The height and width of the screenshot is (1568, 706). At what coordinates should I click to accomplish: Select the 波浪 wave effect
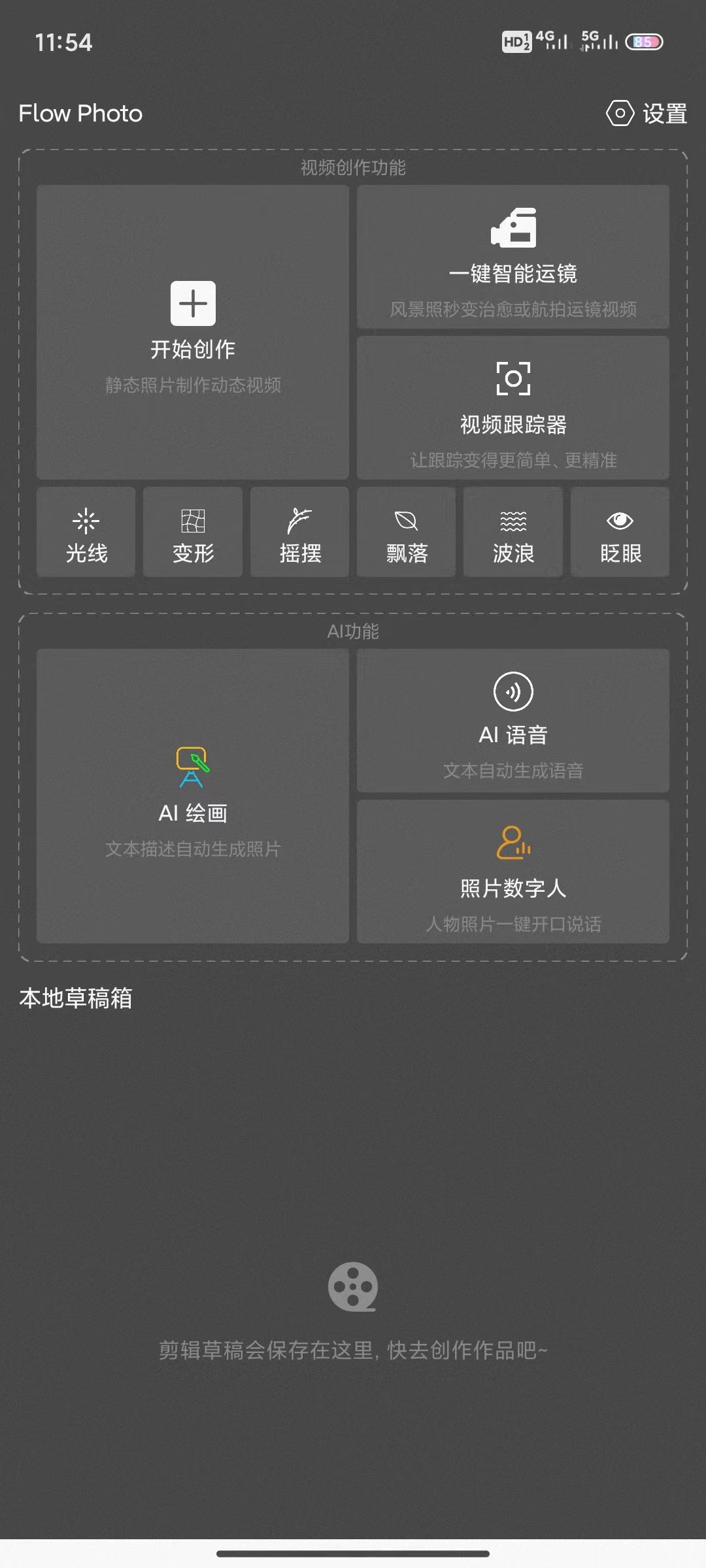coord(513,532)
